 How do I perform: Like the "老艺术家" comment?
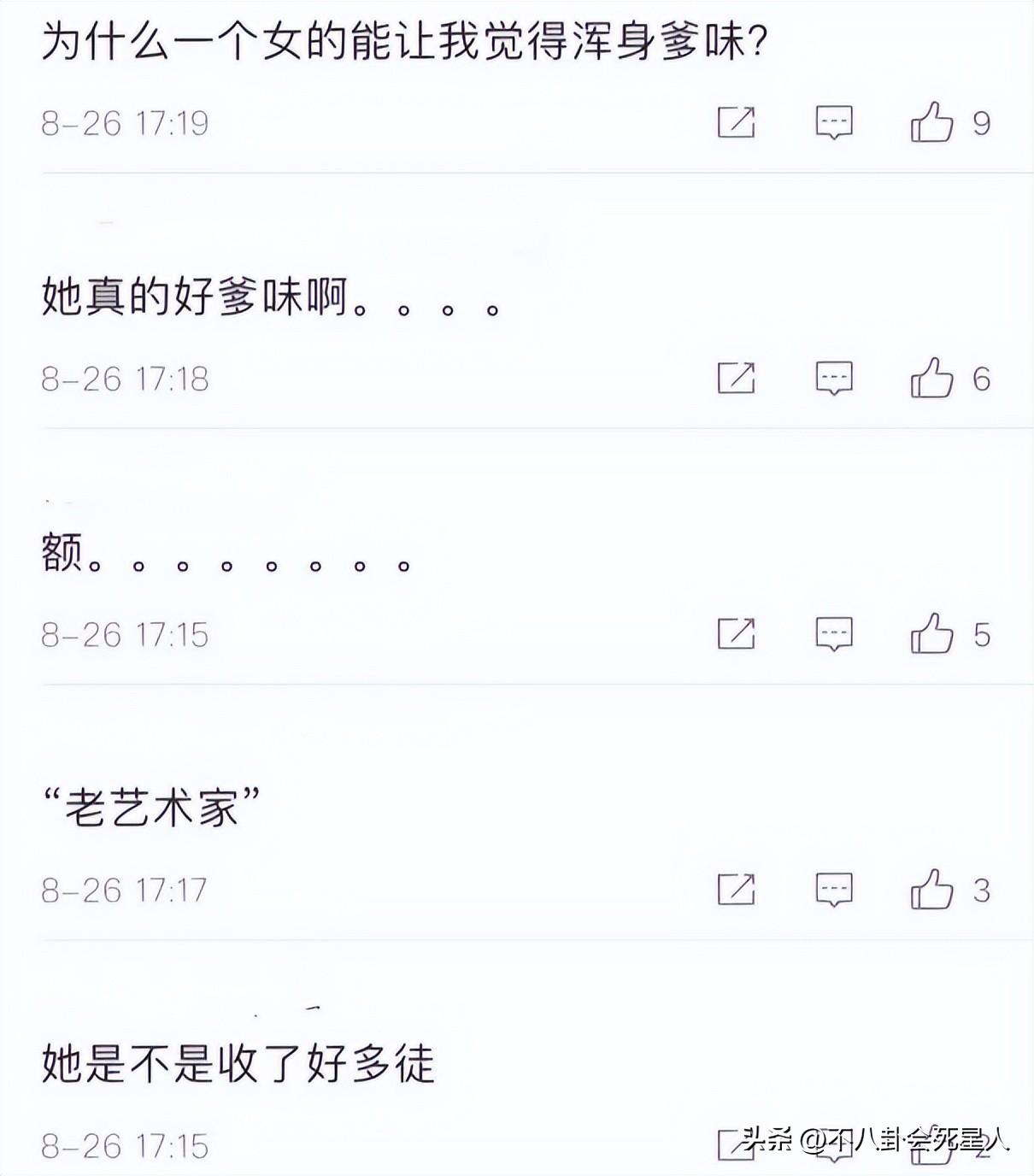pyautogui.click(x=931, y=889)
